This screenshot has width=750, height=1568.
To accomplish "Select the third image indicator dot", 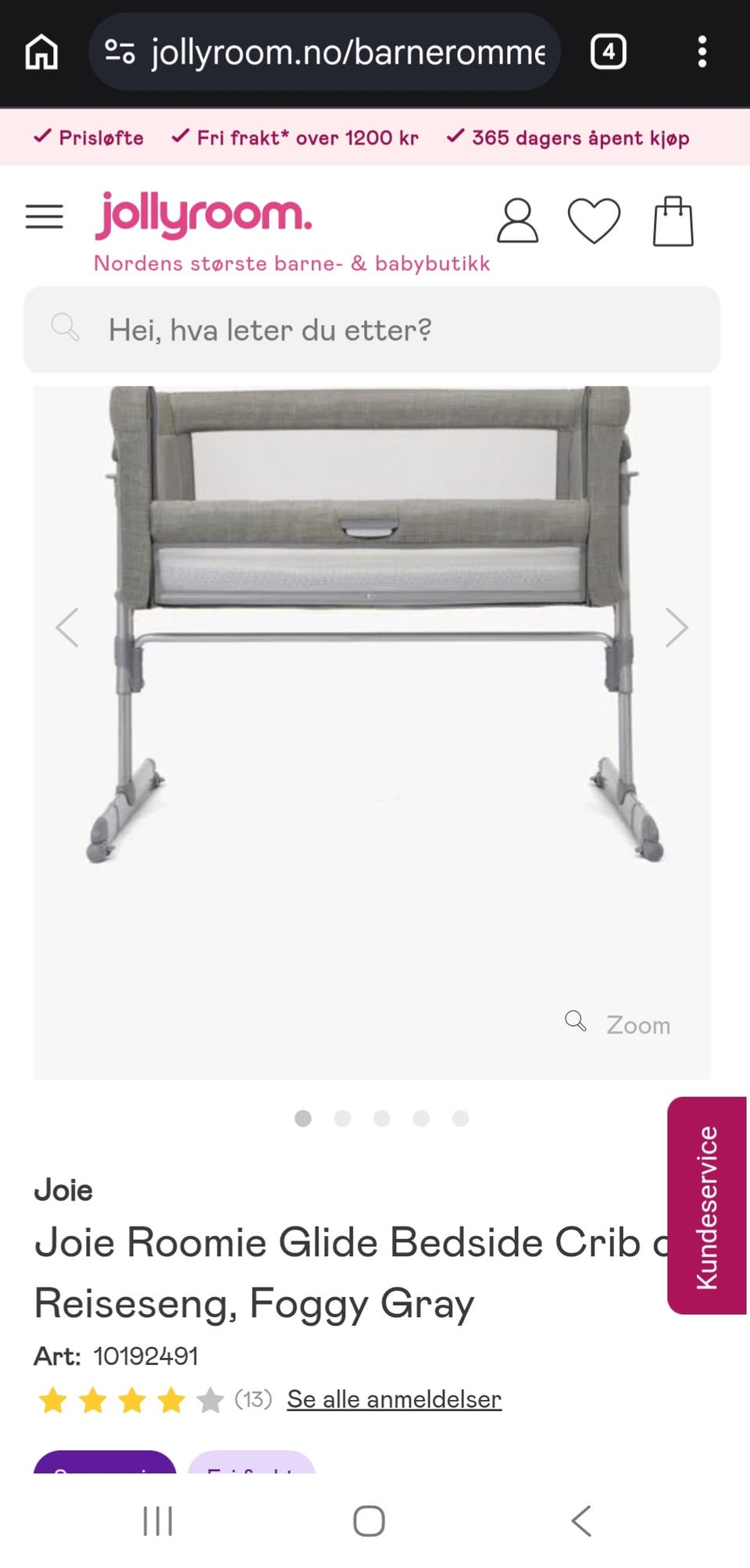I will (x=382, y=1118).
